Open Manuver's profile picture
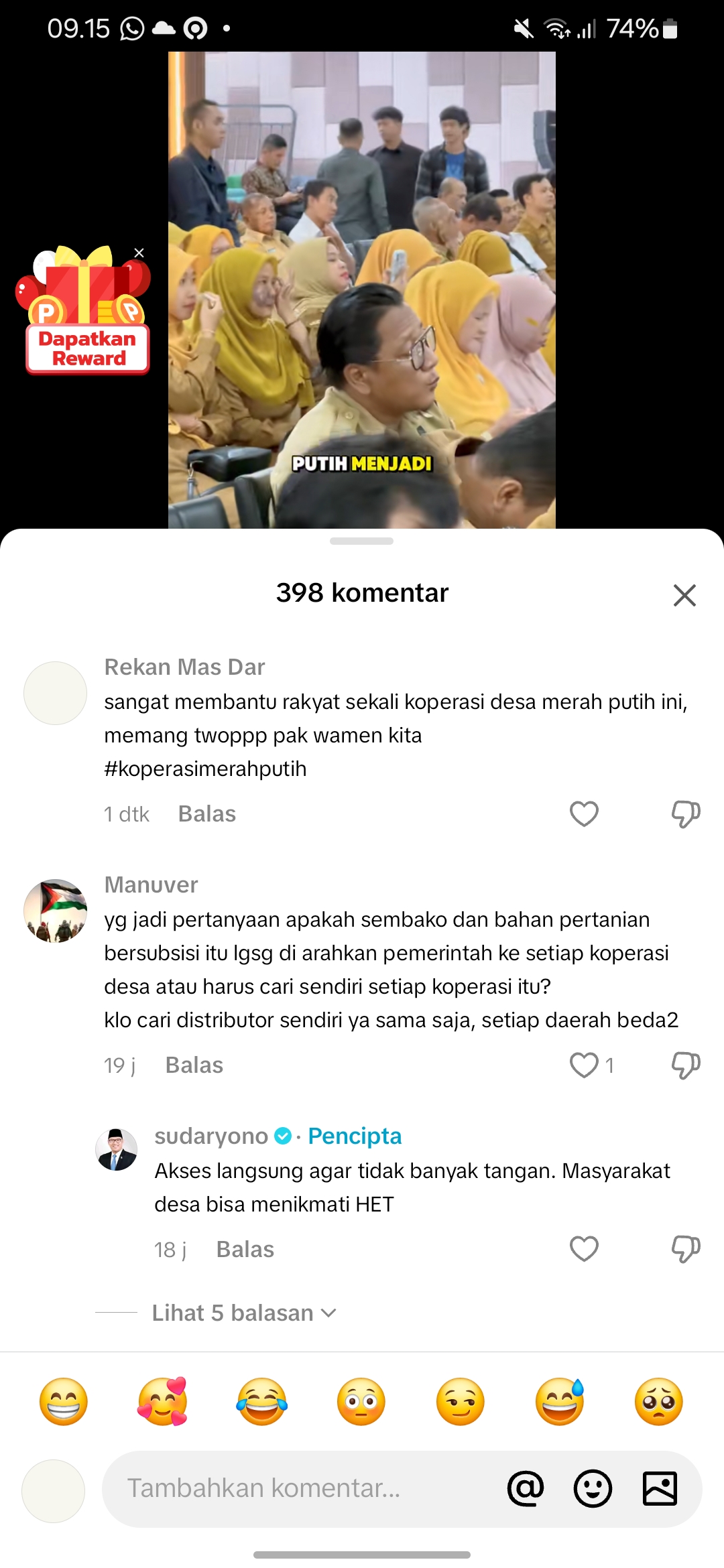 point(55,911)
